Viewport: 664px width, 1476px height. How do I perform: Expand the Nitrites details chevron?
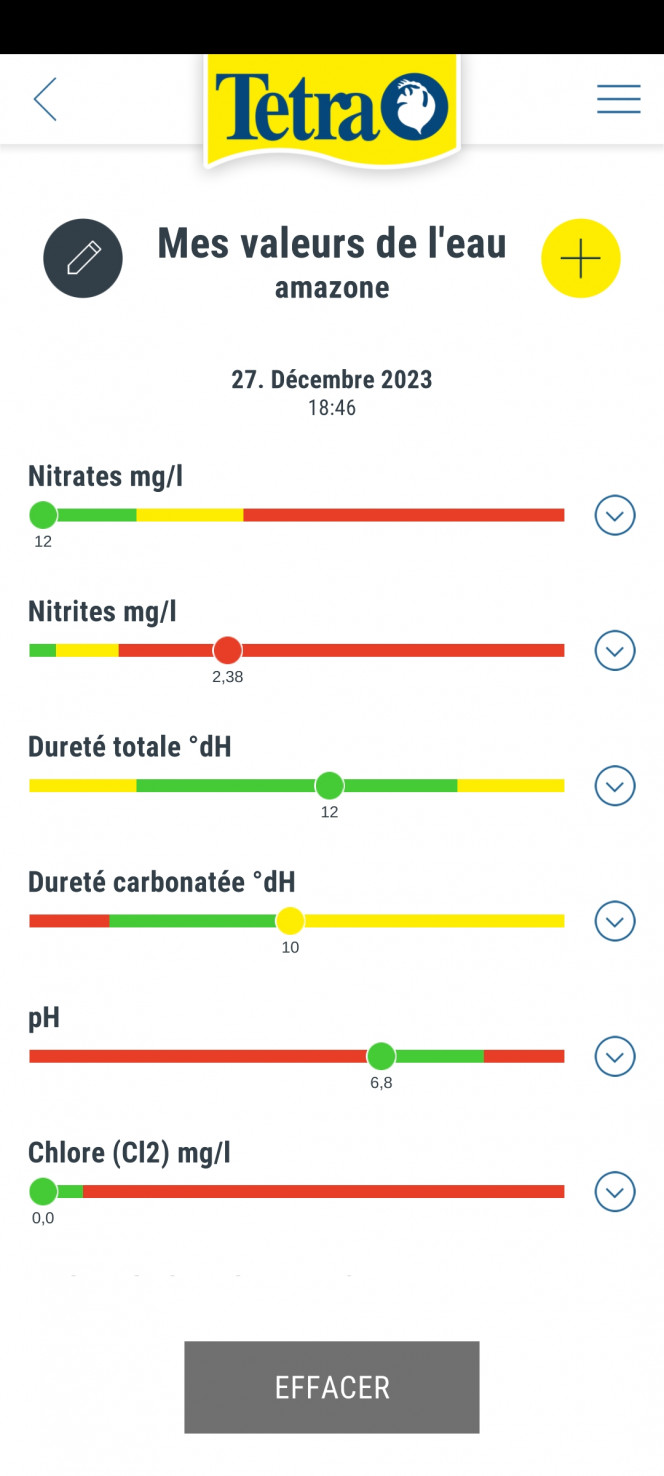[615, 651]
